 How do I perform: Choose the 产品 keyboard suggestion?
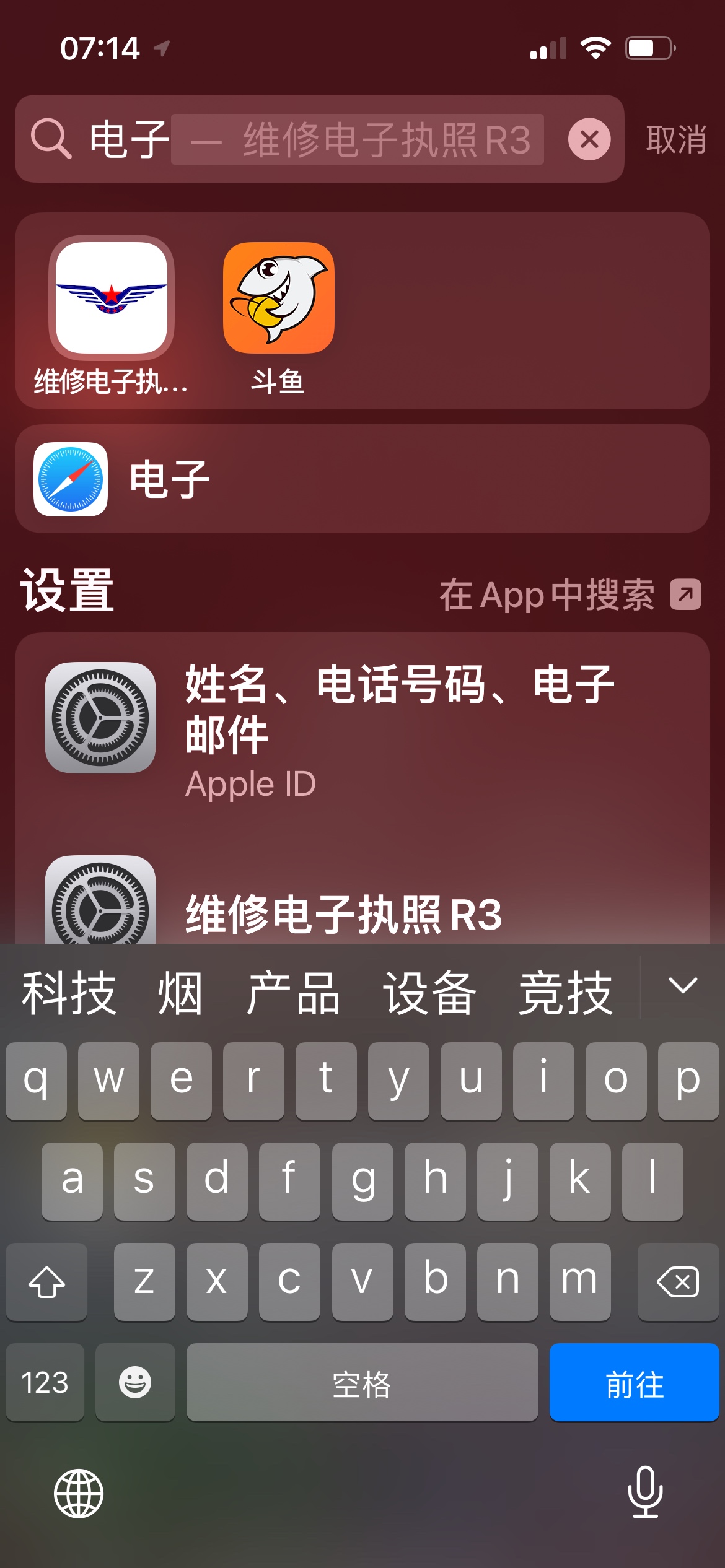[x=293, y=993]
